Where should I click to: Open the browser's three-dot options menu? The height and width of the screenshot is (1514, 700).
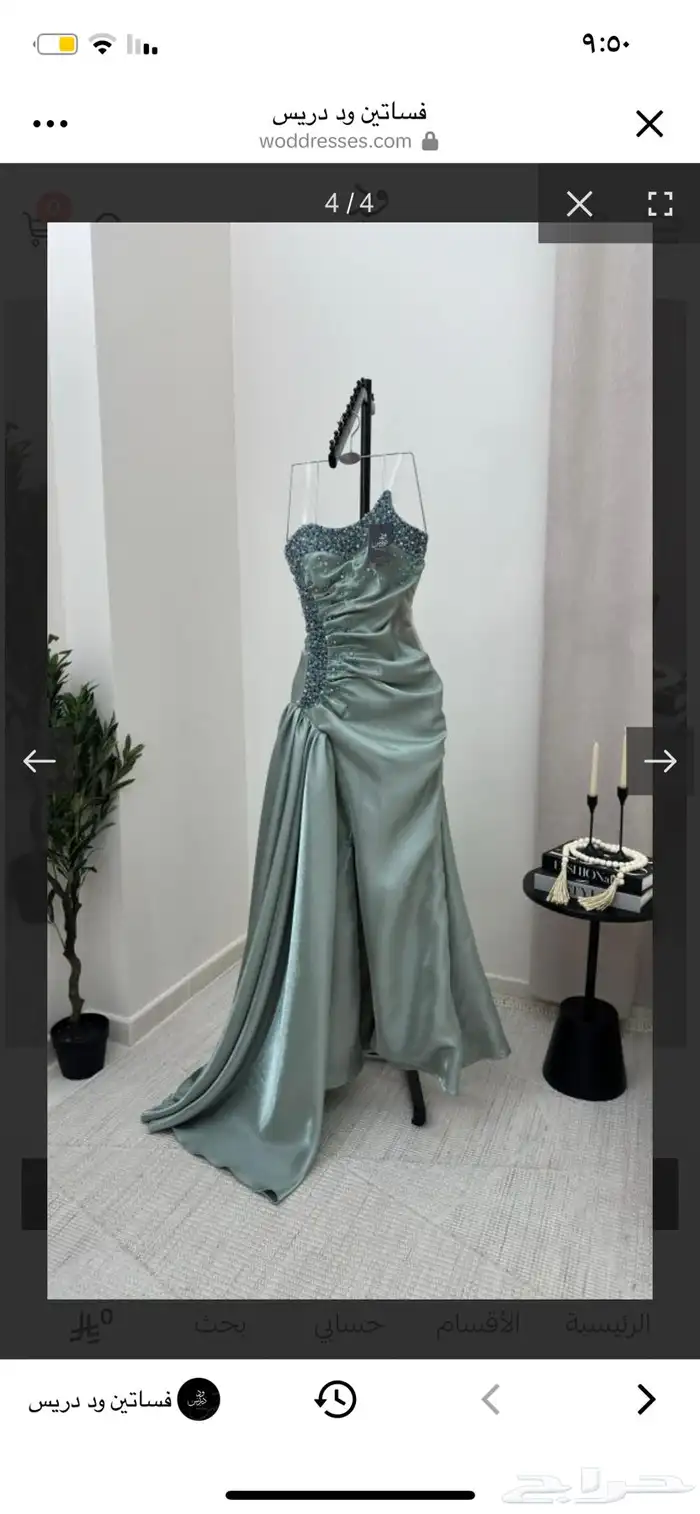[x=50, y=124]
